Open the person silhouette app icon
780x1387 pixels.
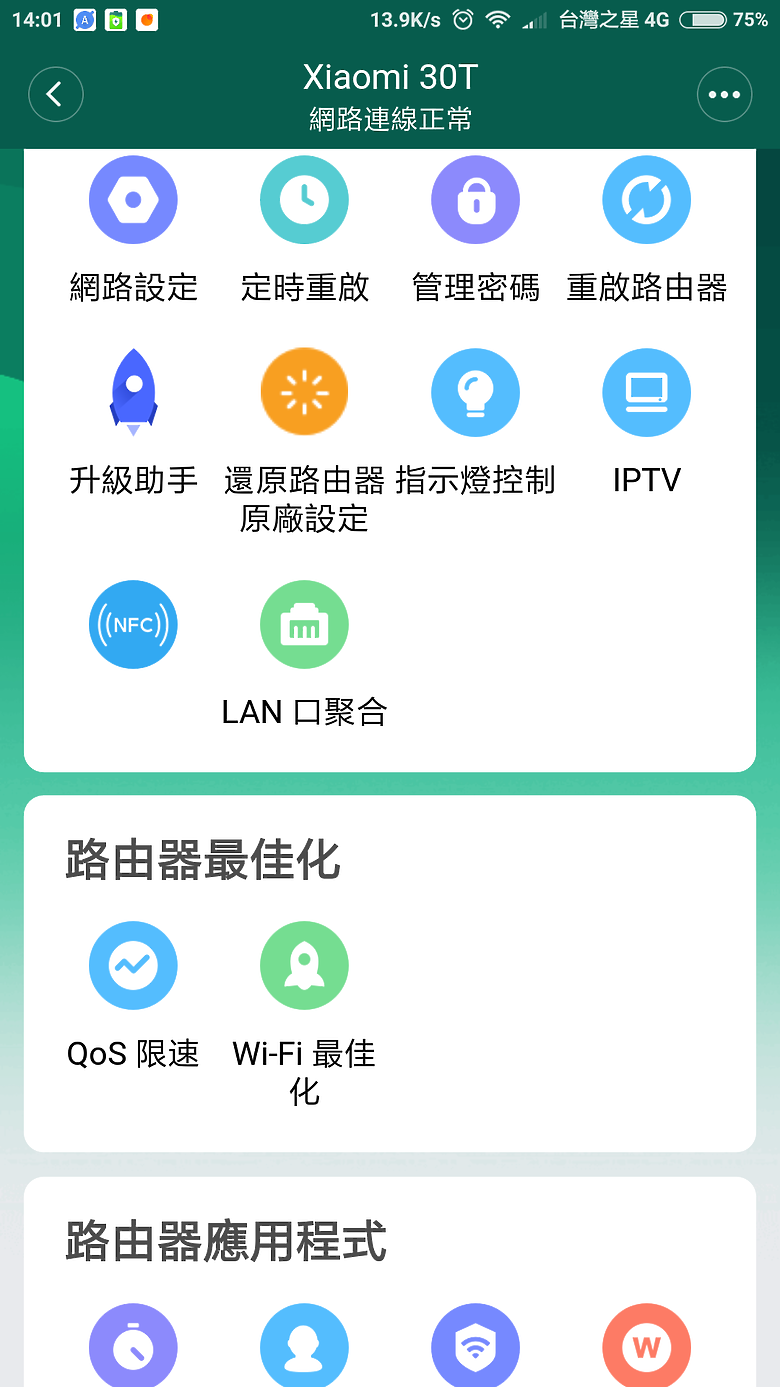304,1345
